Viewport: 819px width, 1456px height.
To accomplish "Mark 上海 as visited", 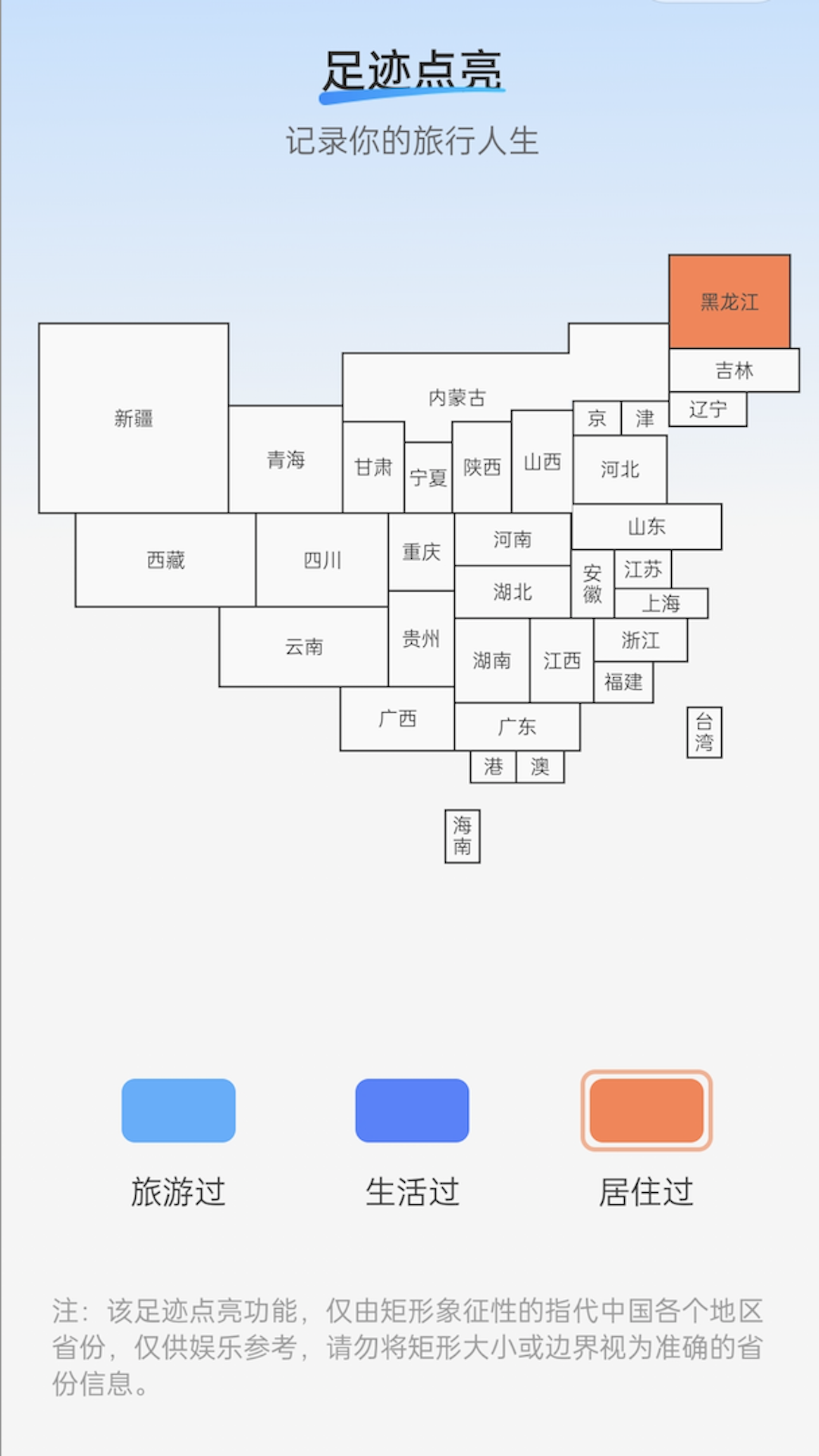I will 660,603.
